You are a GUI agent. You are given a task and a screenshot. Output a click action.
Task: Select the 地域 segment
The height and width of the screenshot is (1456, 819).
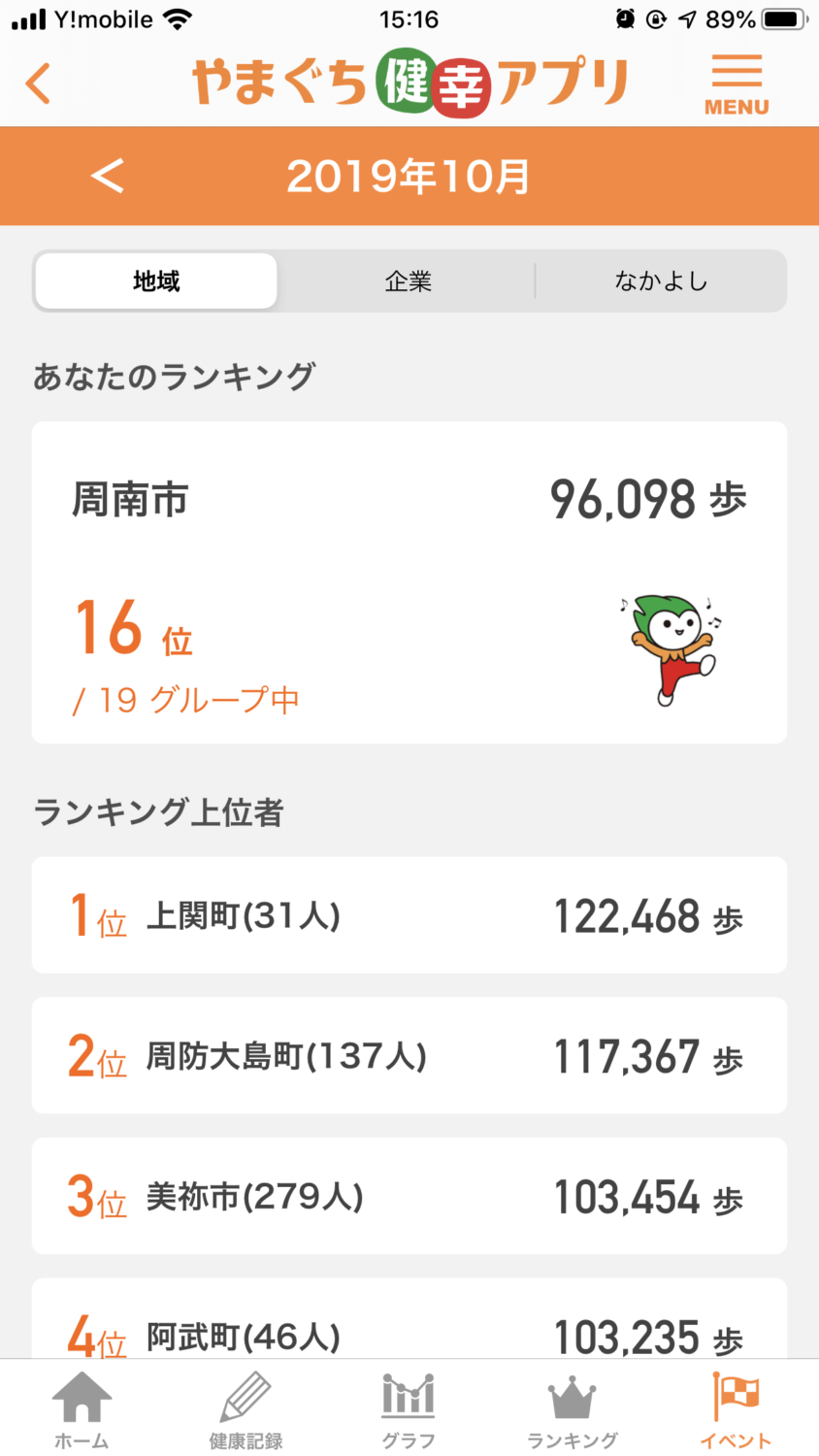coord(156,281)
